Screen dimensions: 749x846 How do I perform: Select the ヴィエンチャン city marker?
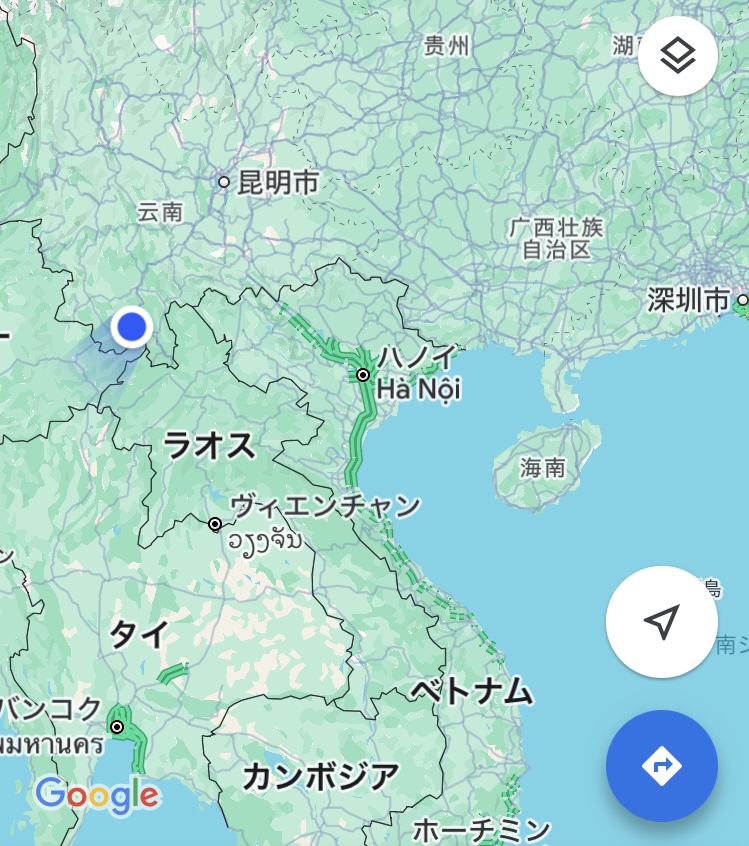coord(215,524)
